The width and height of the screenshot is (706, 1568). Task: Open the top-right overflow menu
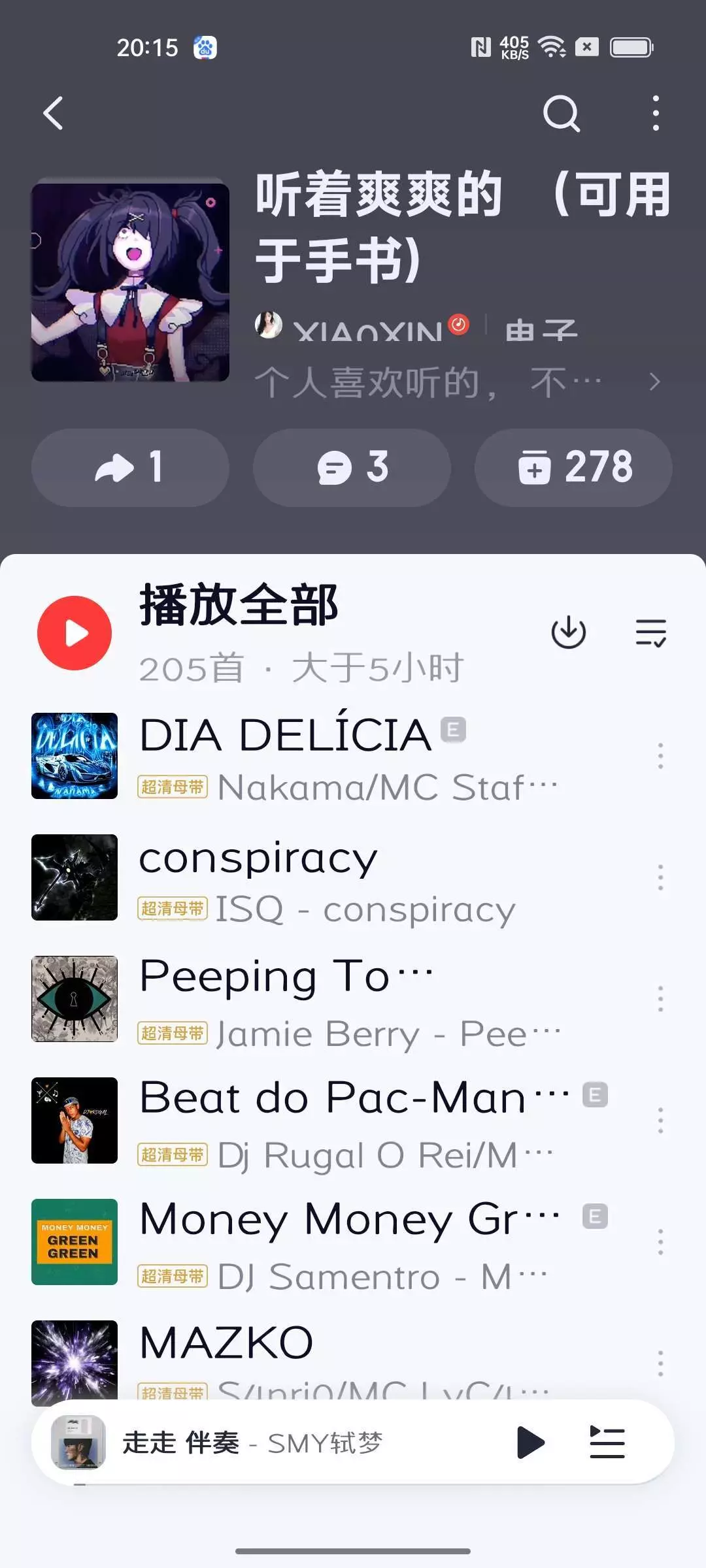click(655, 114)
